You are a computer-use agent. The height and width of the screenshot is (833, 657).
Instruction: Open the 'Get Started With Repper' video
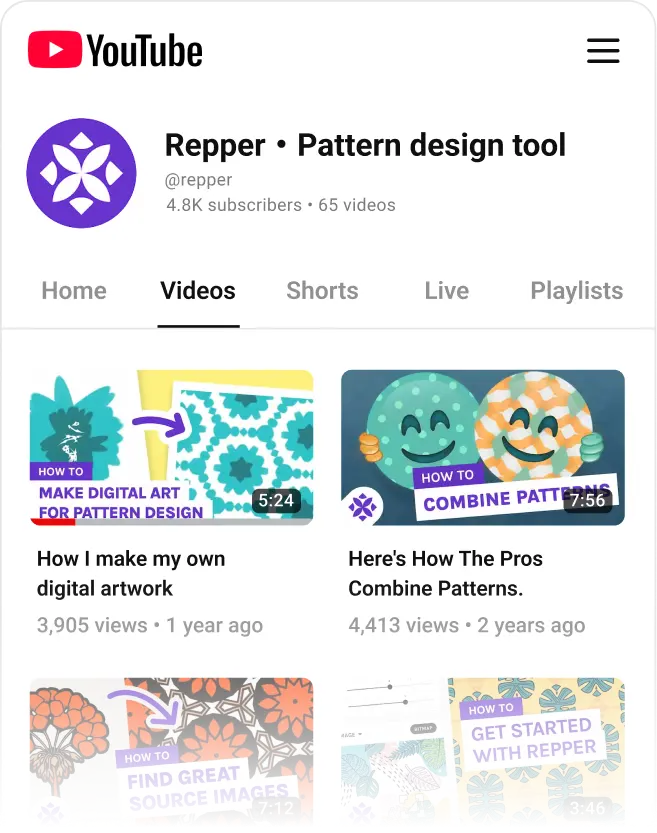(x=483, y=750)
